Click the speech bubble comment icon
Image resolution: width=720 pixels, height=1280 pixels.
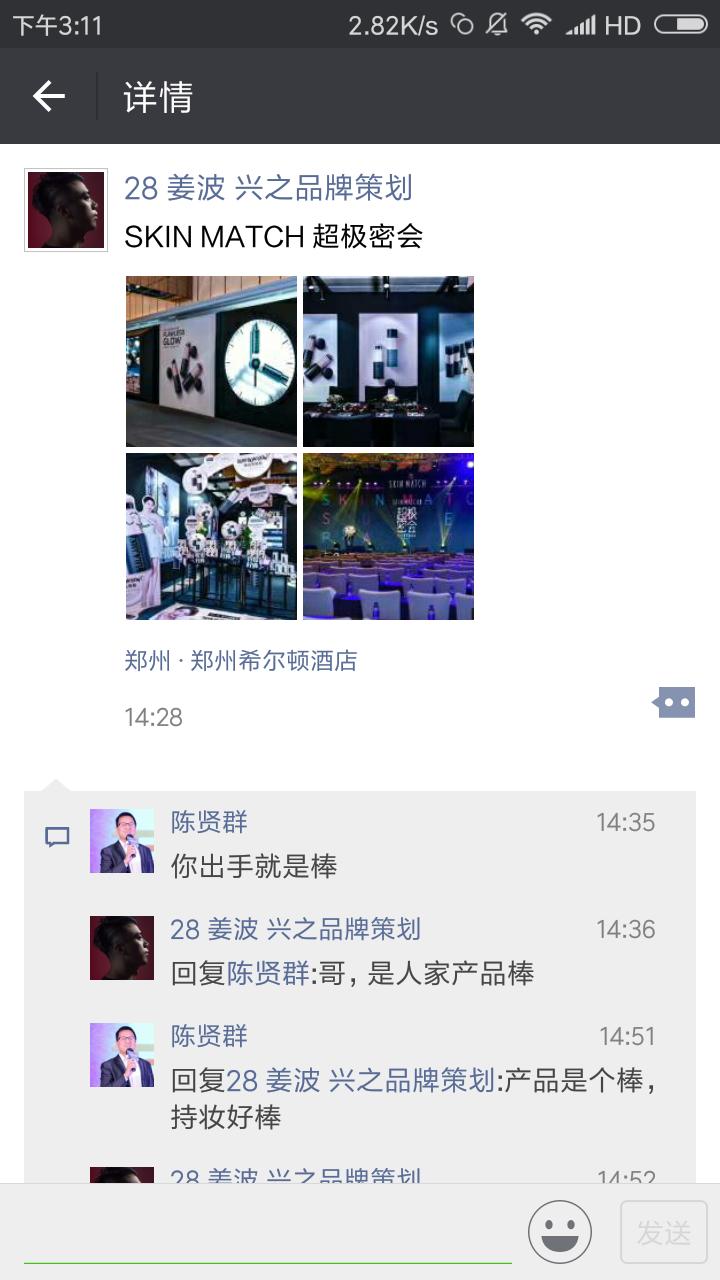click(x=57, y=839)
